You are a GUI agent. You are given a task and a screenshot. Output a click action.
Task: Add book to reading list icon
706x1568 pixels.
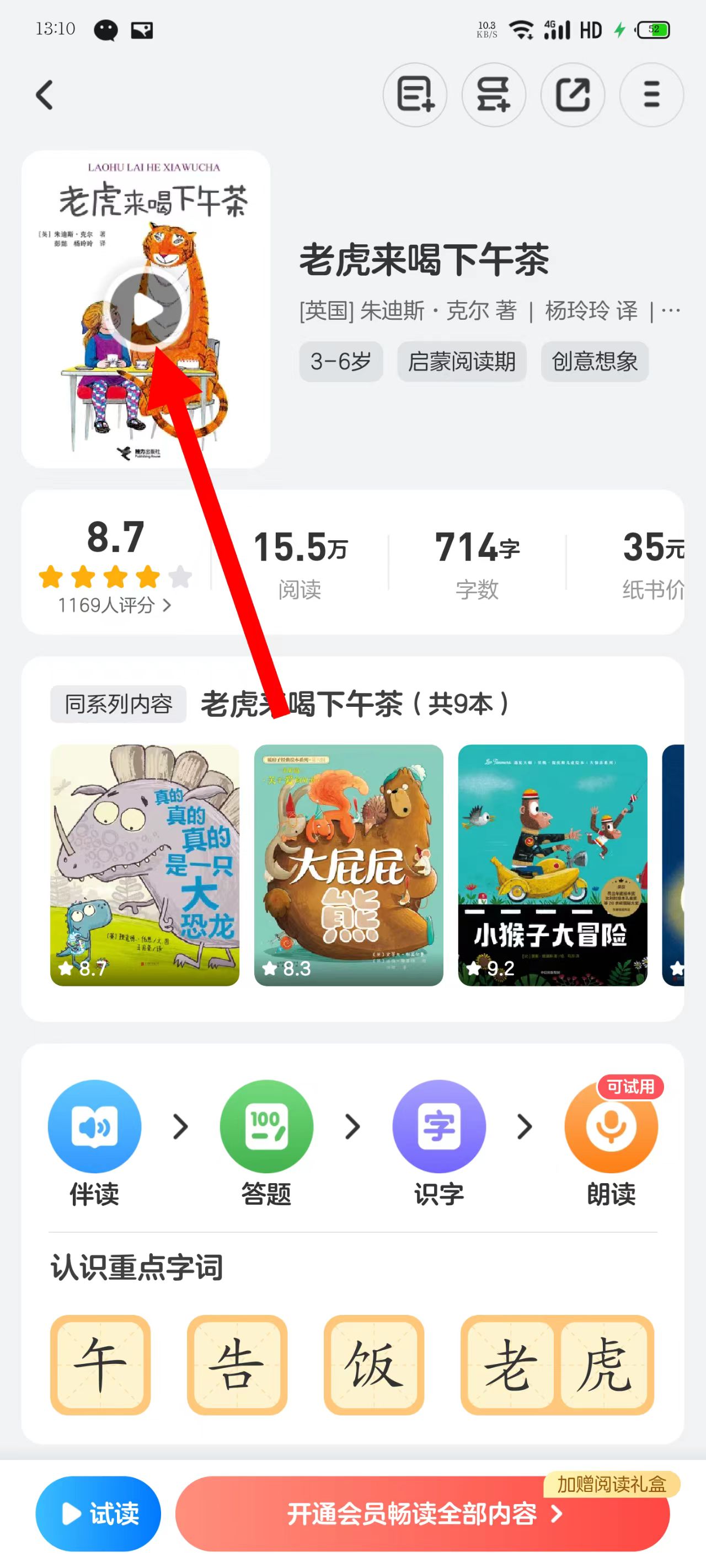click(414, 95)
